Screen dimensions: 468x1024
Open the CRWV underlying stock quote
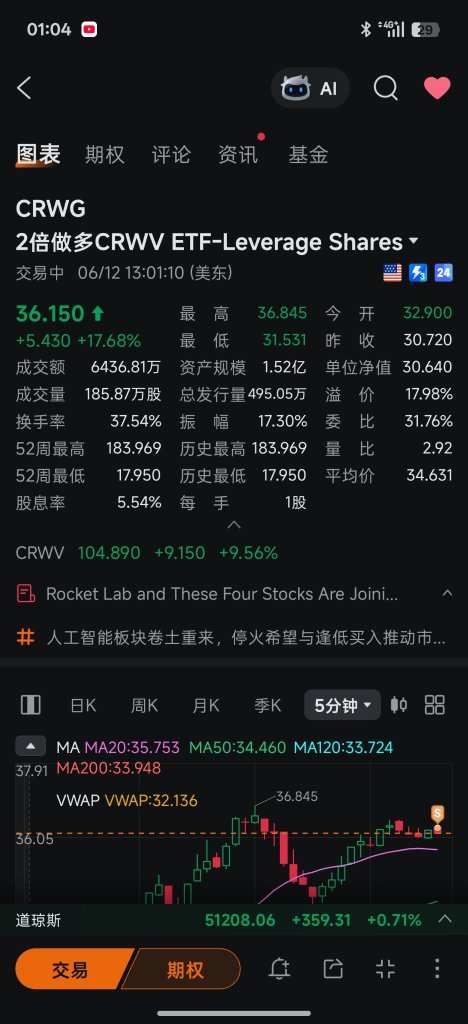click(x=147, y=553)
